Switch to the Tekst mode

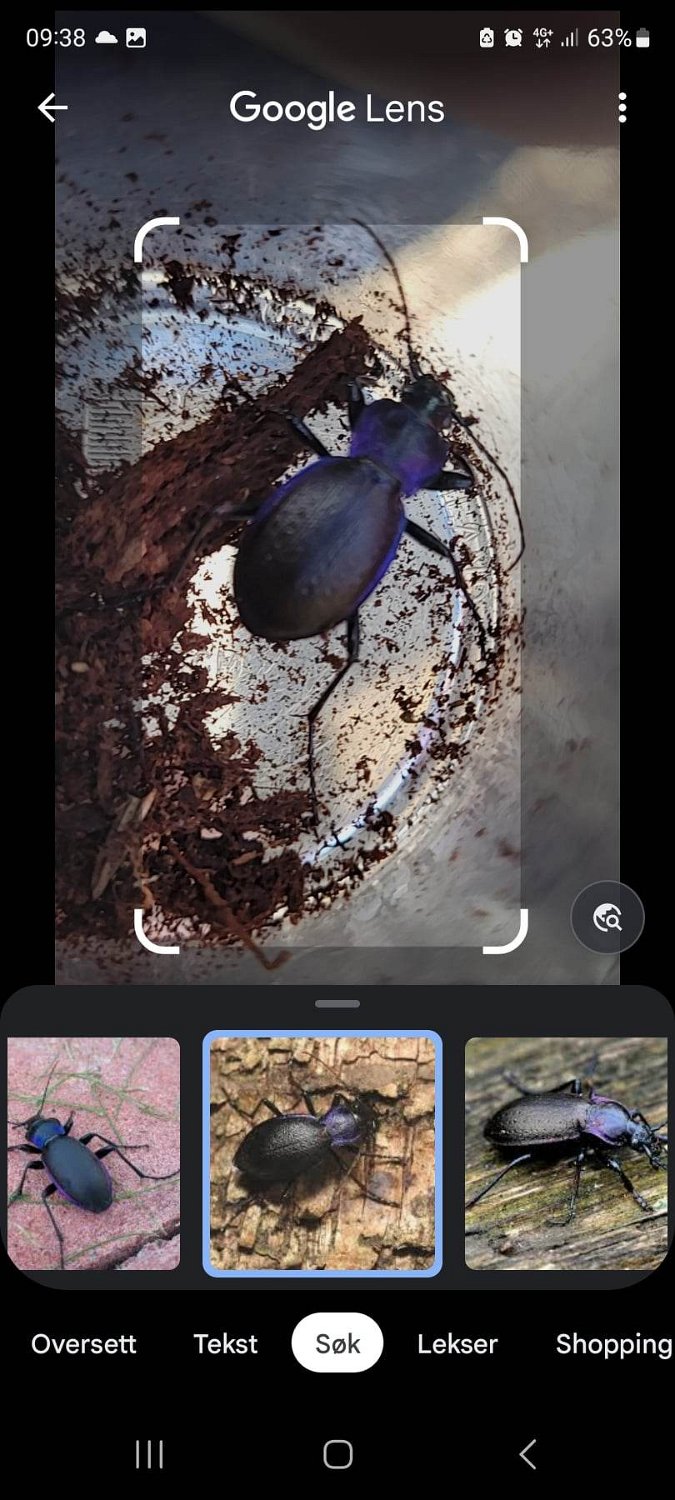pos(225,1344)
